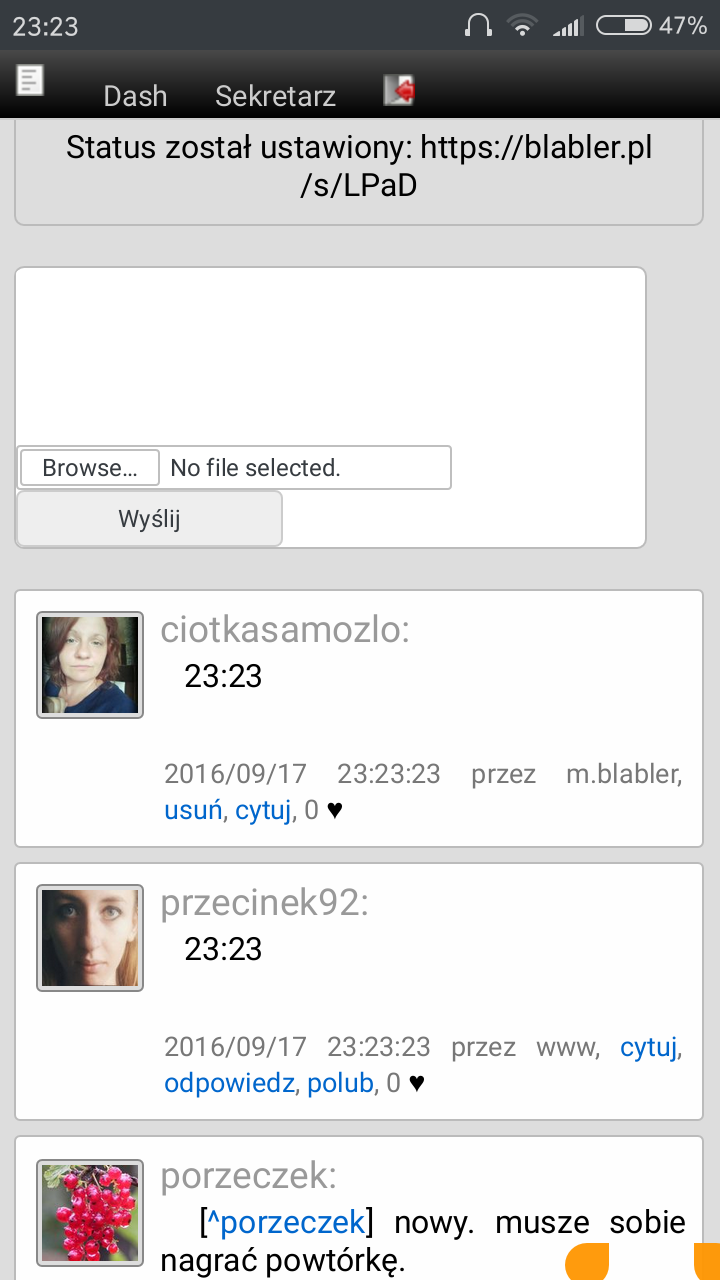Focus the status text area
Viewport: 720px width, 1280px height.
click(x=330, y=357)
